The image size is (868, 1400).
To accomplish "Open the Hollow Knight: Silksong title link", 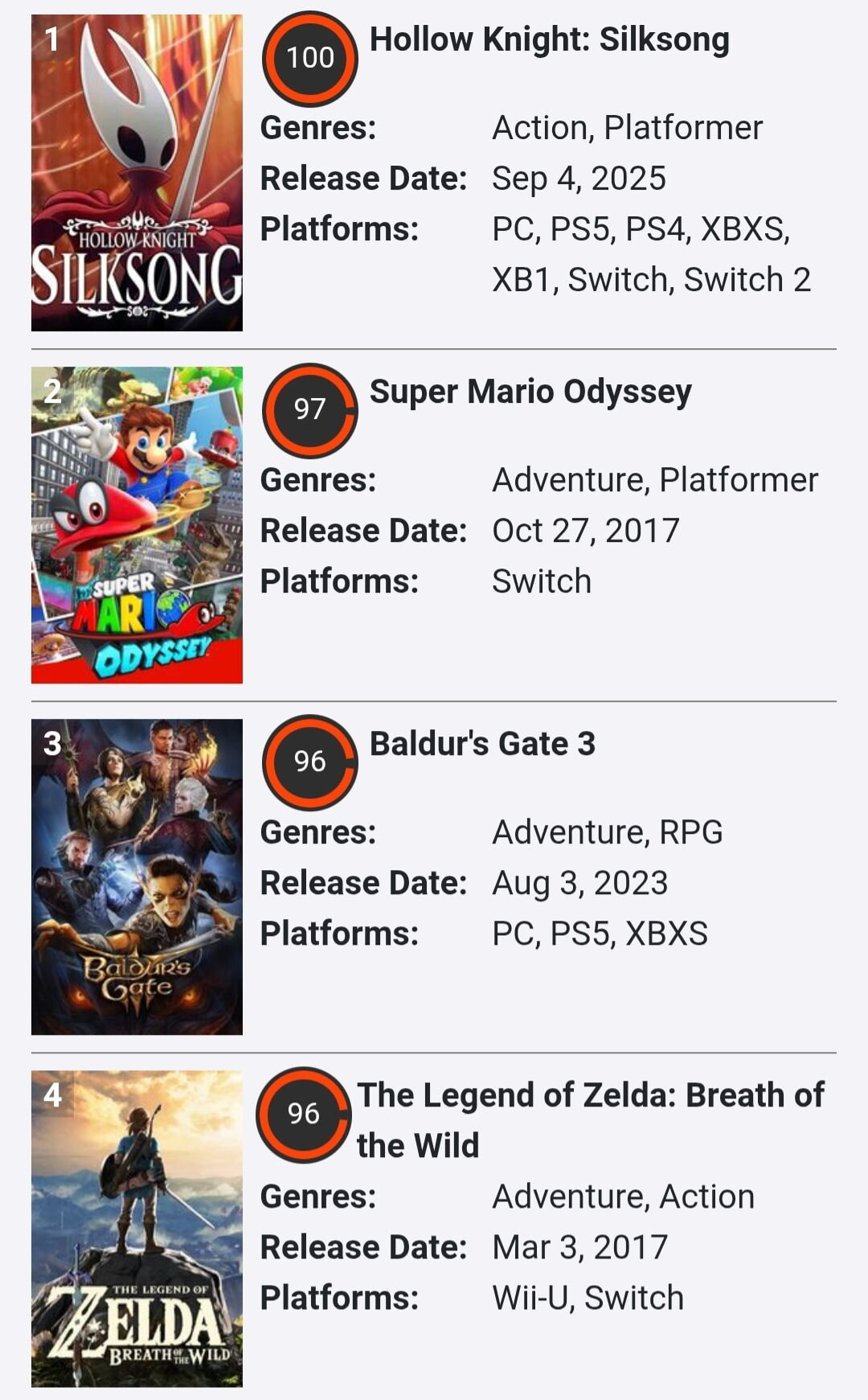I will pyautogui.click(x=549, y=39).
